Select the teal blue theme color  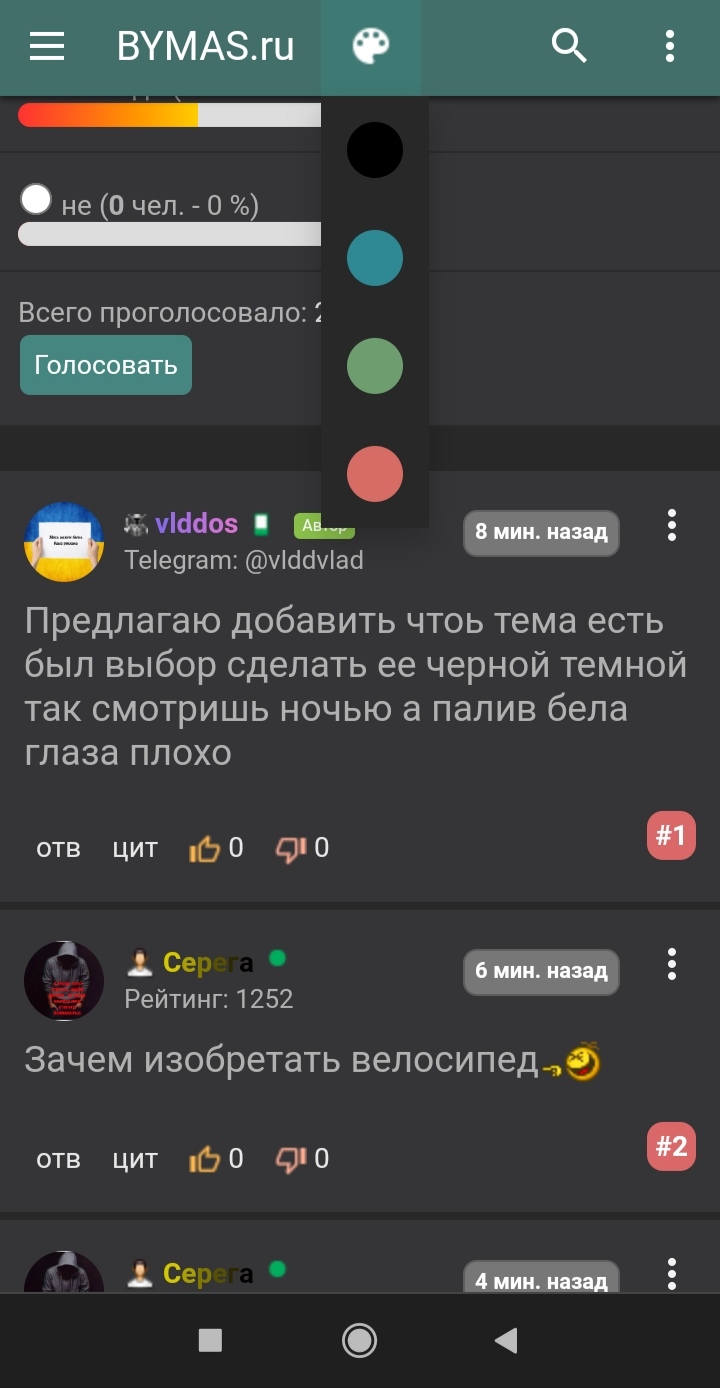[x=375, y=258]
